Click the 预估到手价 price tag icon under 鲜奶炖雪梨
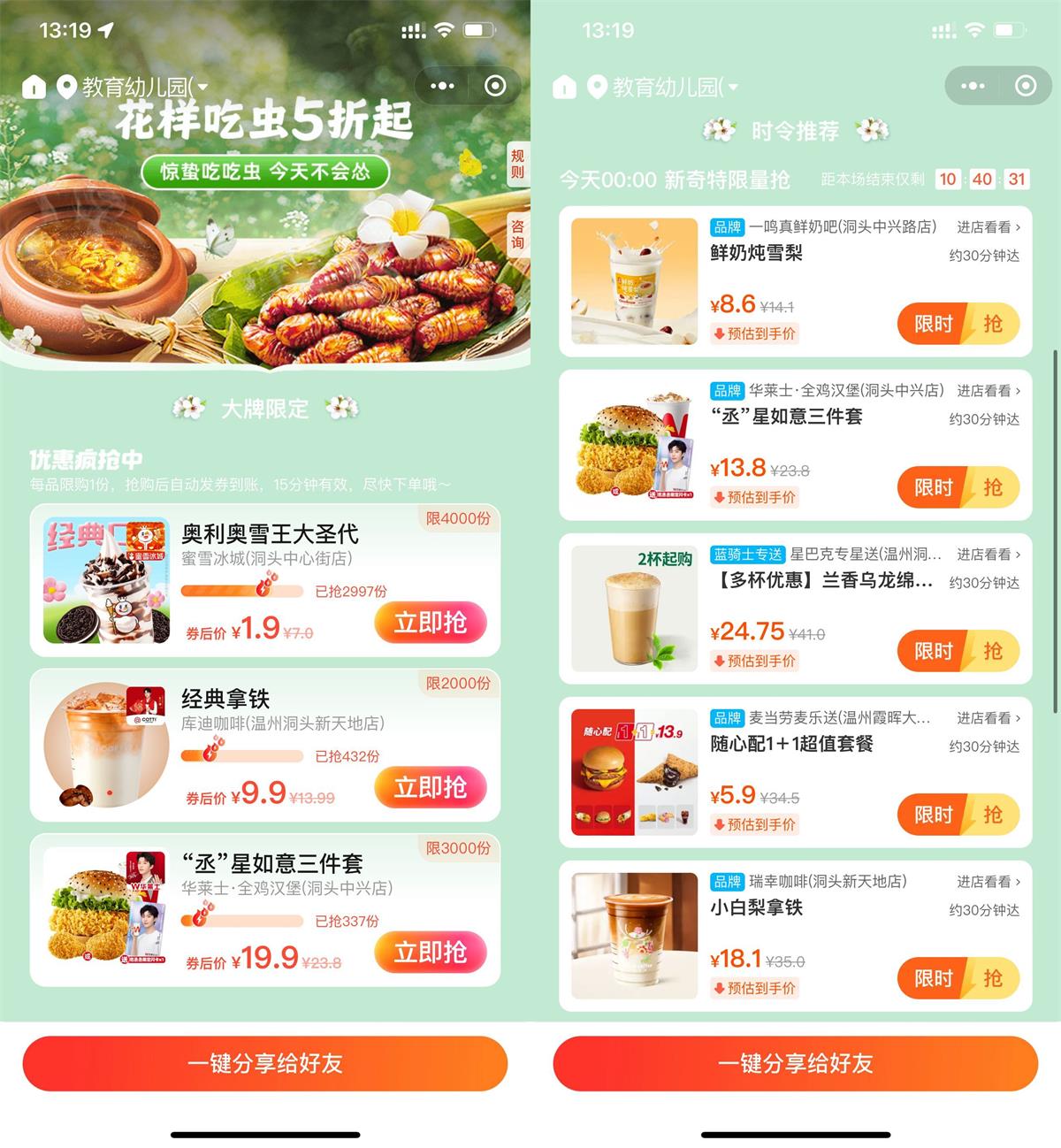The width and height of the screenshot is (1061, 1148). (x=717, y=334)
